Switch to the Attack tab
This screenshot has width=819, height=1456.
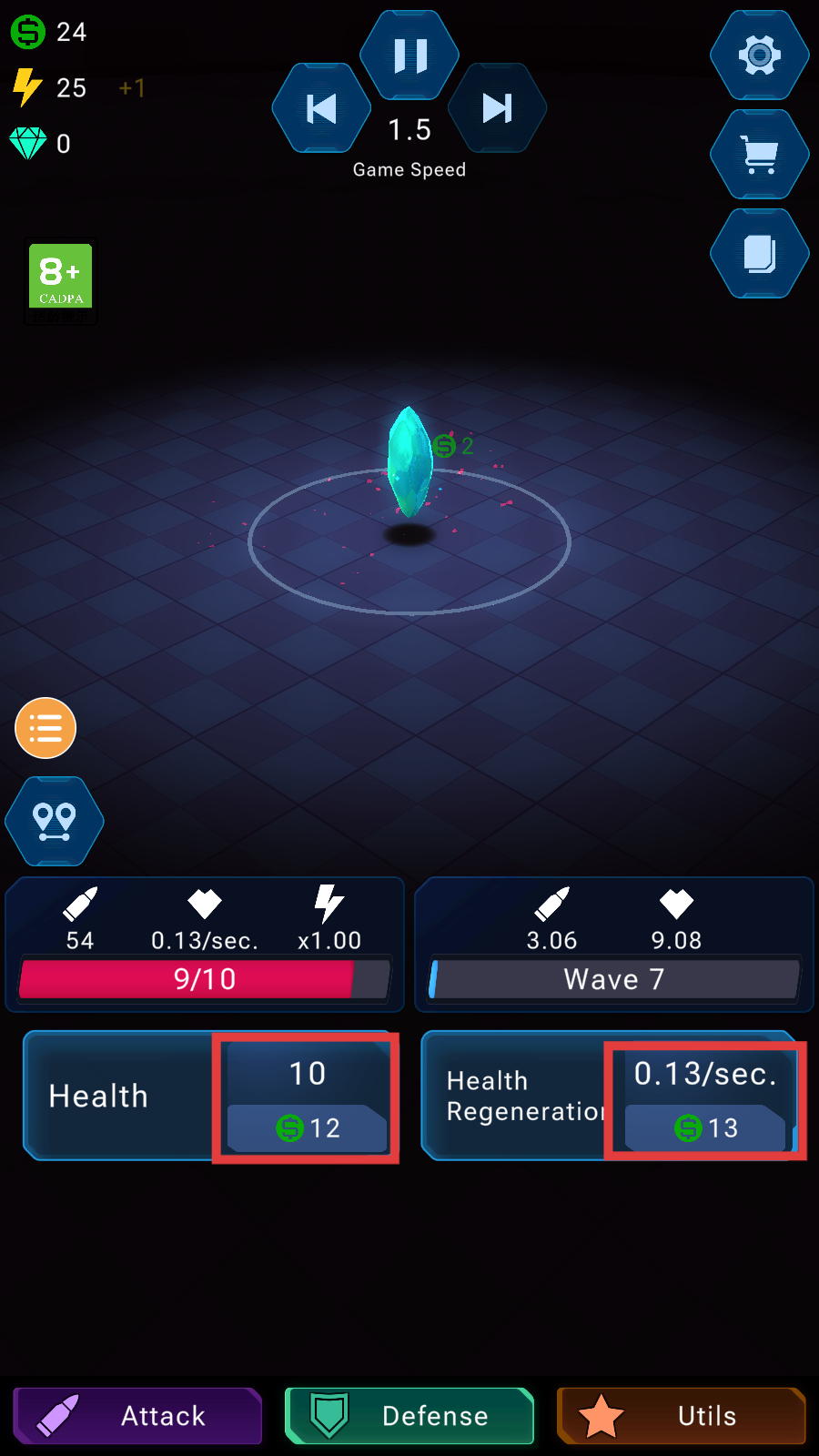coord(138,1415)
